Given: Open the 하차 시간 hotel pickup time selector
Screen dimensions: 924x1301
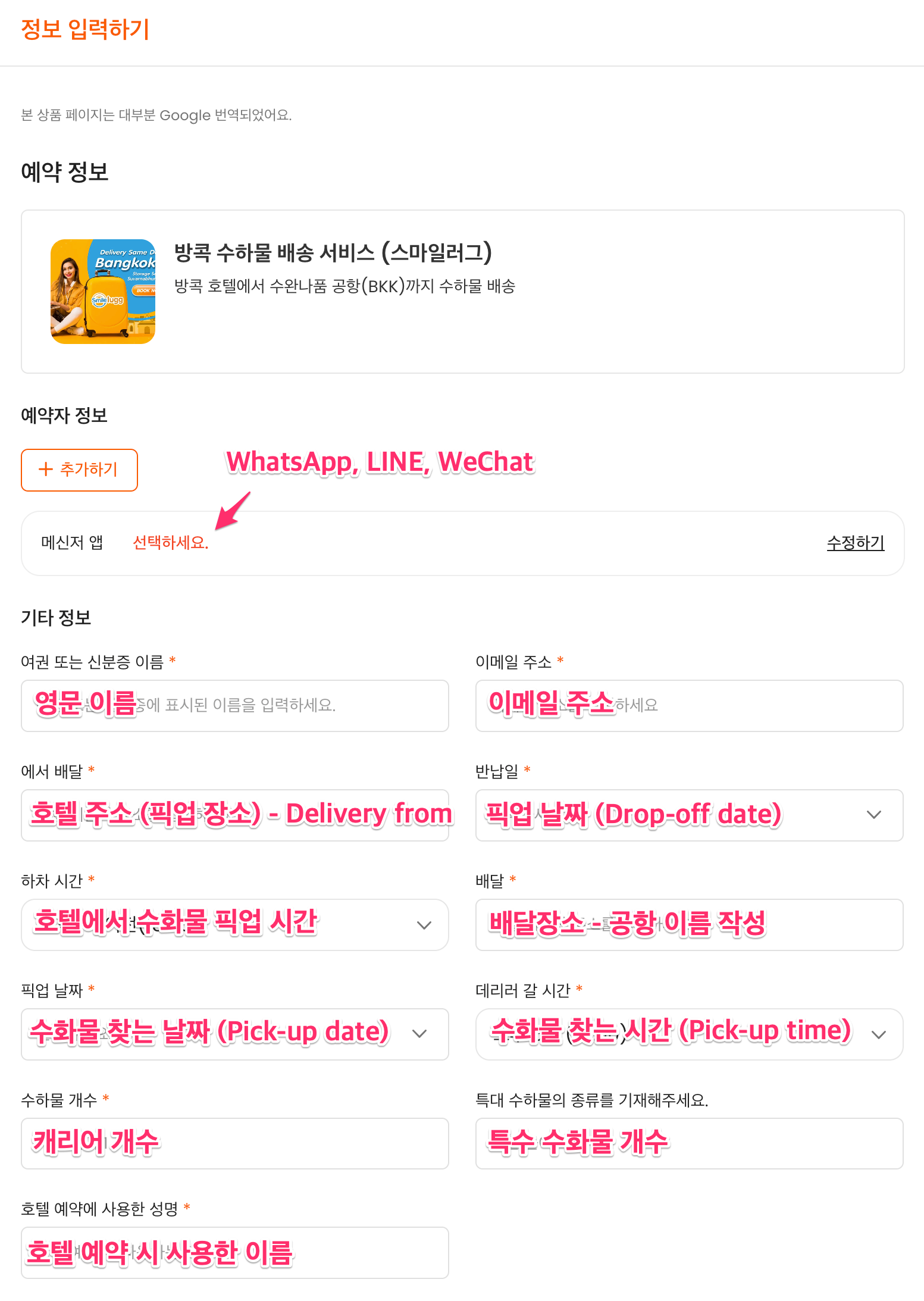Looking at the screenshot, I should [235, 925].
